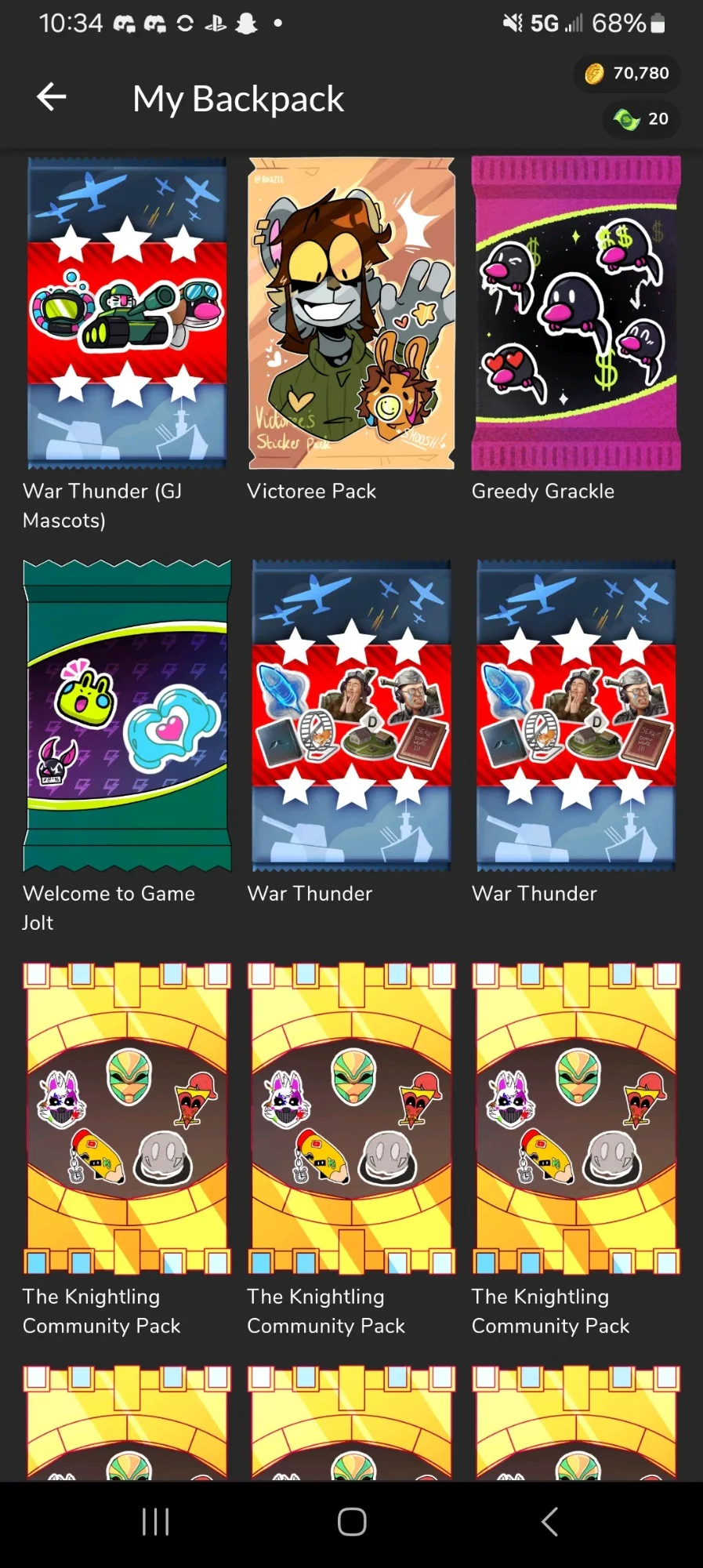Go back using the app bar arrow

(x=52, y=97)
